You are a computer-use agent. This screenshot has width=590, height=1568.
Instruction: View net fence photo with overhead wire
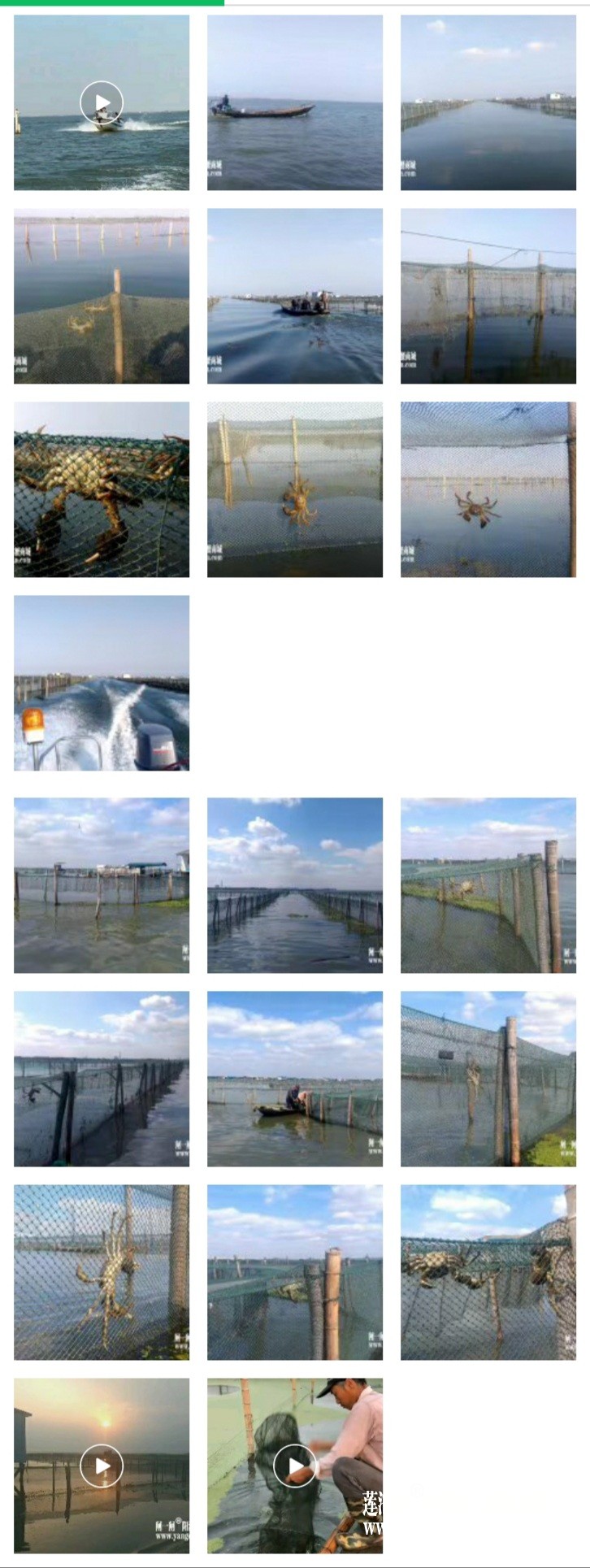488,296
